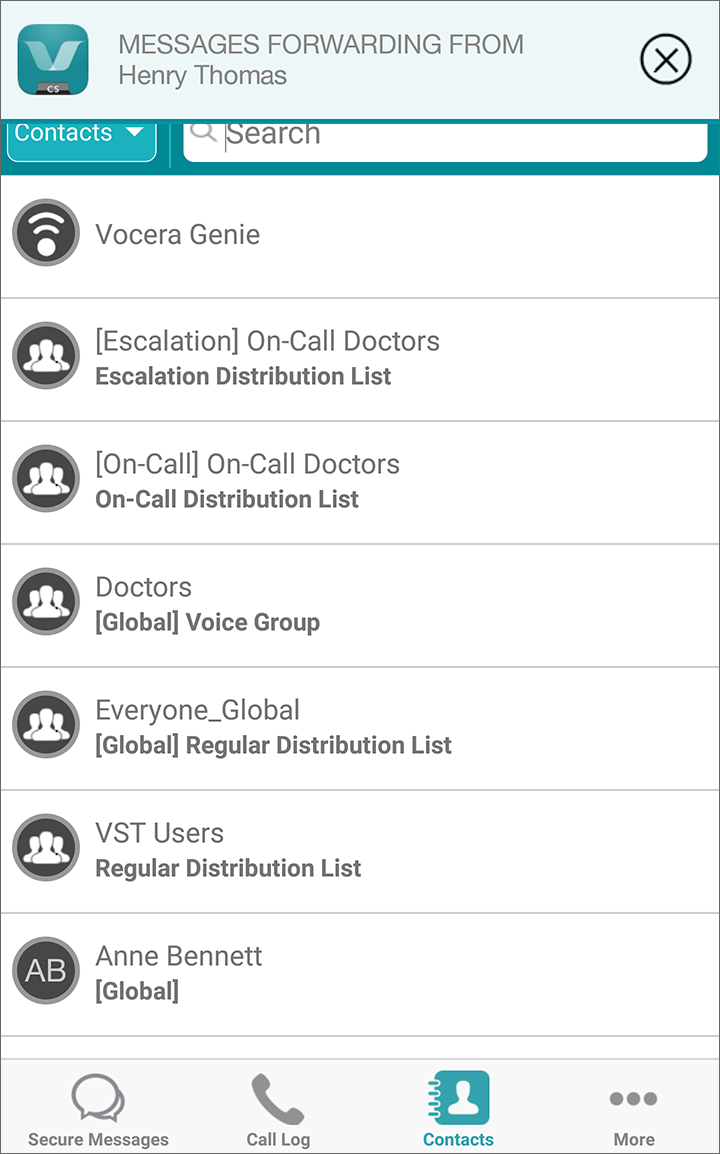Viewport: 720px width, 1154px height.
Task: Expand the Contacts dropdown filter
Action: point(82,140)
